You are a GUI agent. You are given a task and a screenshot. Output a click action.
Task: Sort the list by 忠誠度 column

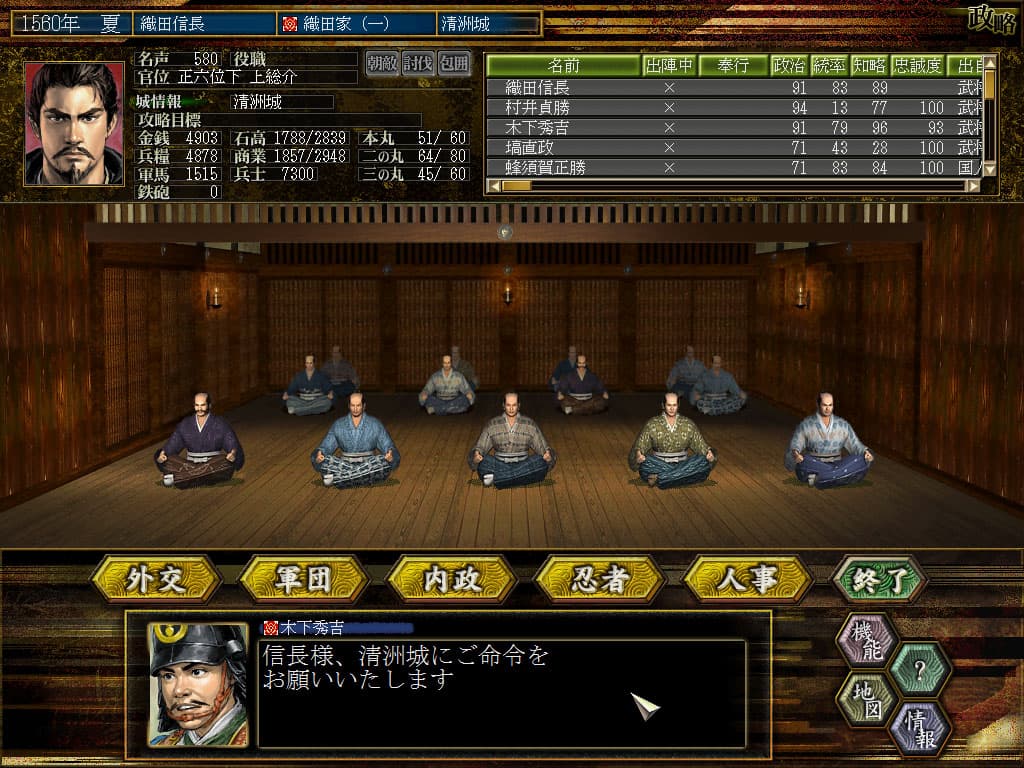[917, 66]
